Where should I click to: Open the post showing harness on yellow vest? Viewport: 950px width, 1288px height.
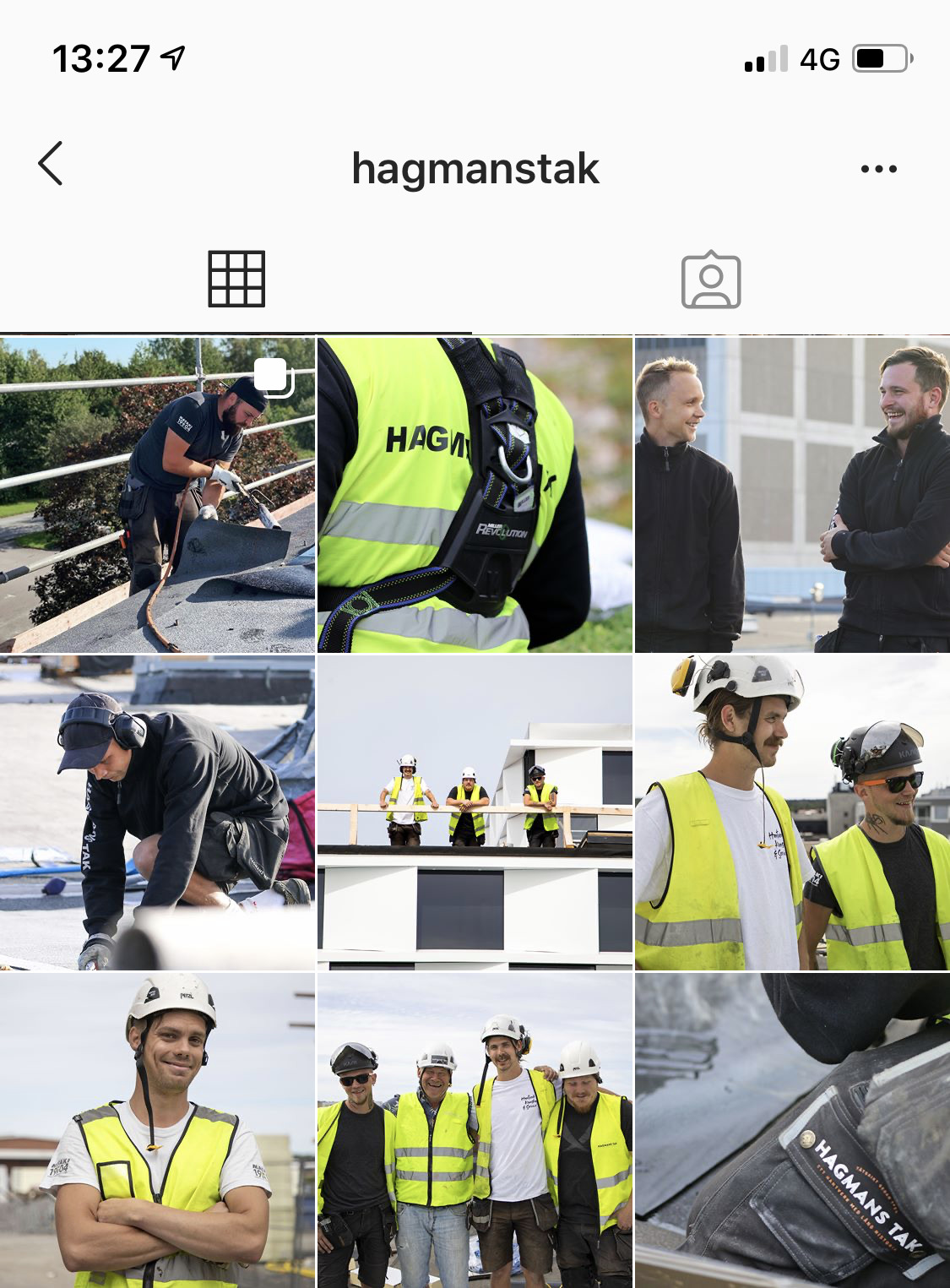[475, 495]
